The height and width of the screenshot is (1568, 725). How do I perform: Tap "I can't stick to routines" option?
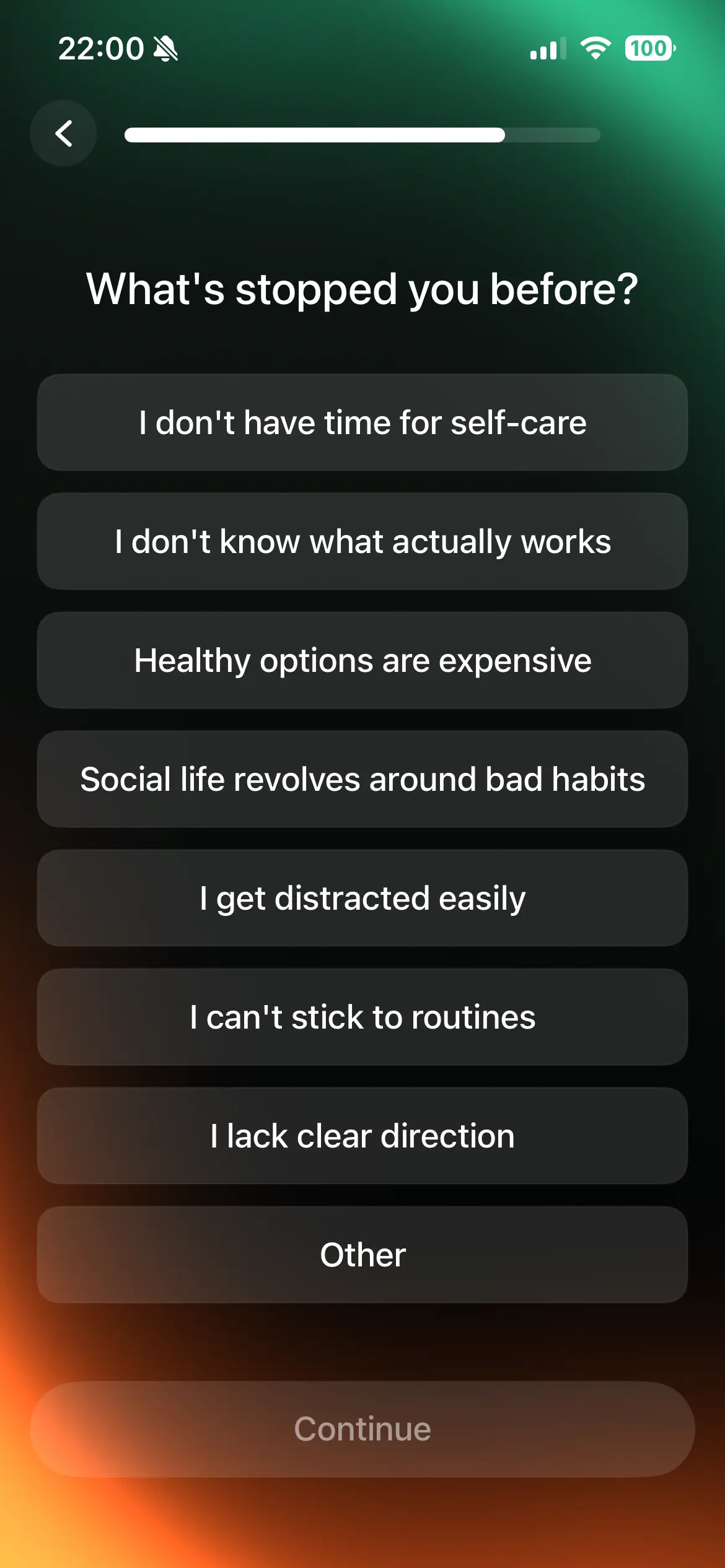pos(362,1017)
